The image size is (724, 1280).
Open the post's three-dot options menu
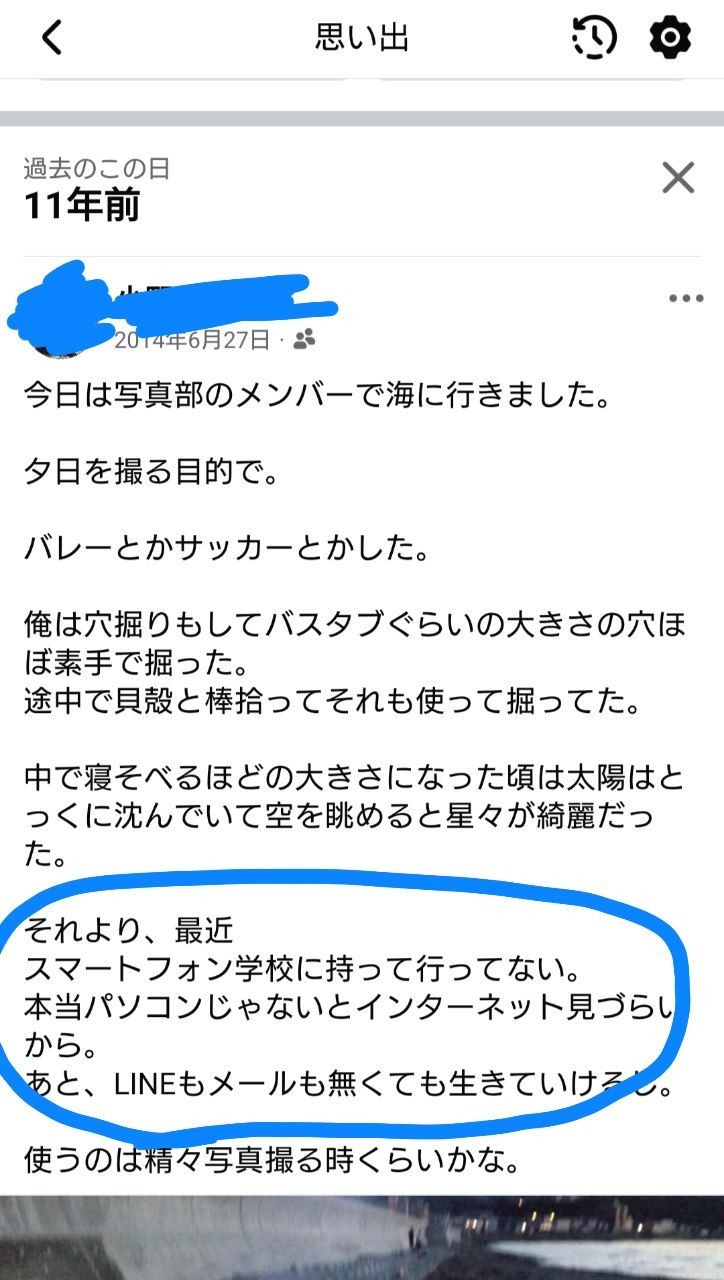(x=686, y=299)
